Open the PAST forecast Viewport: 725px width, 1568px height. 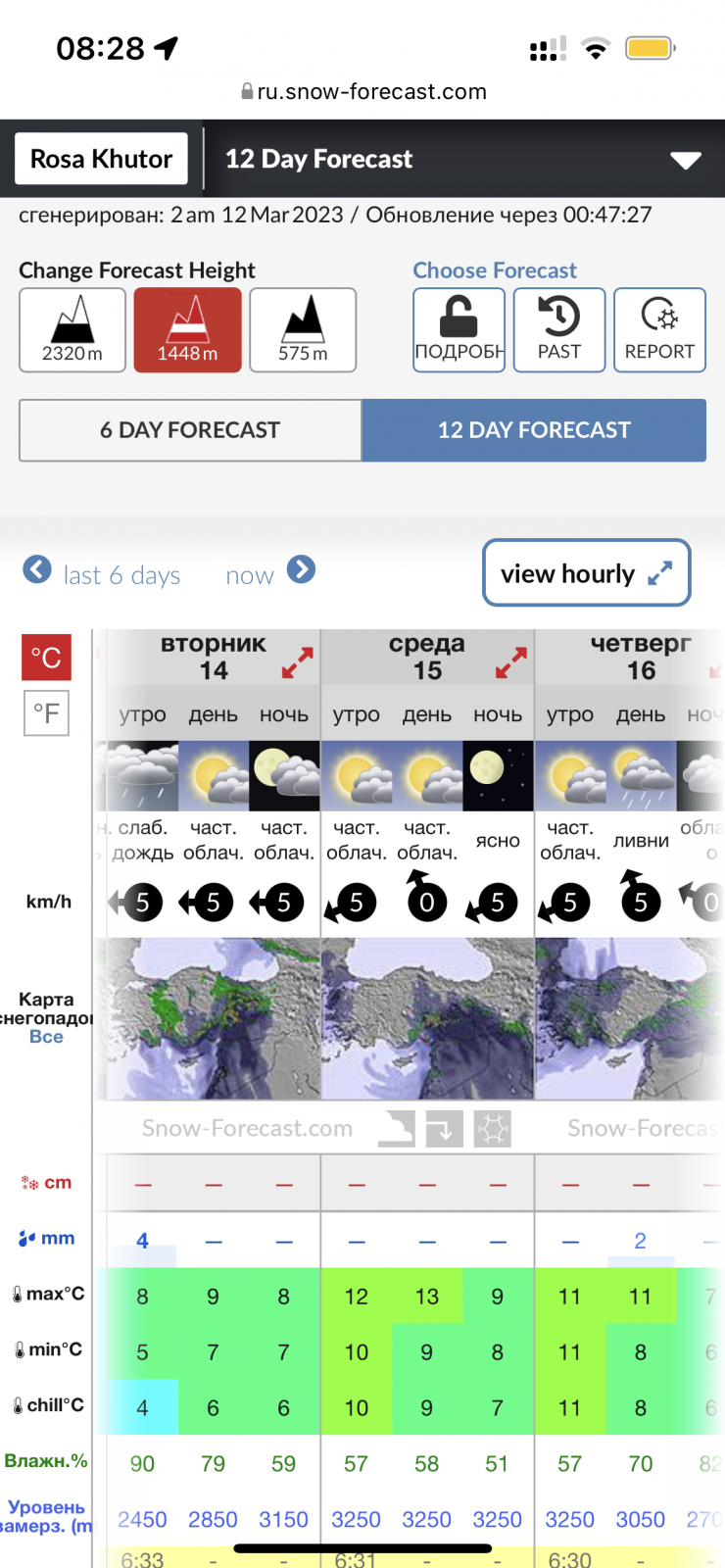[x=559, y=330]
